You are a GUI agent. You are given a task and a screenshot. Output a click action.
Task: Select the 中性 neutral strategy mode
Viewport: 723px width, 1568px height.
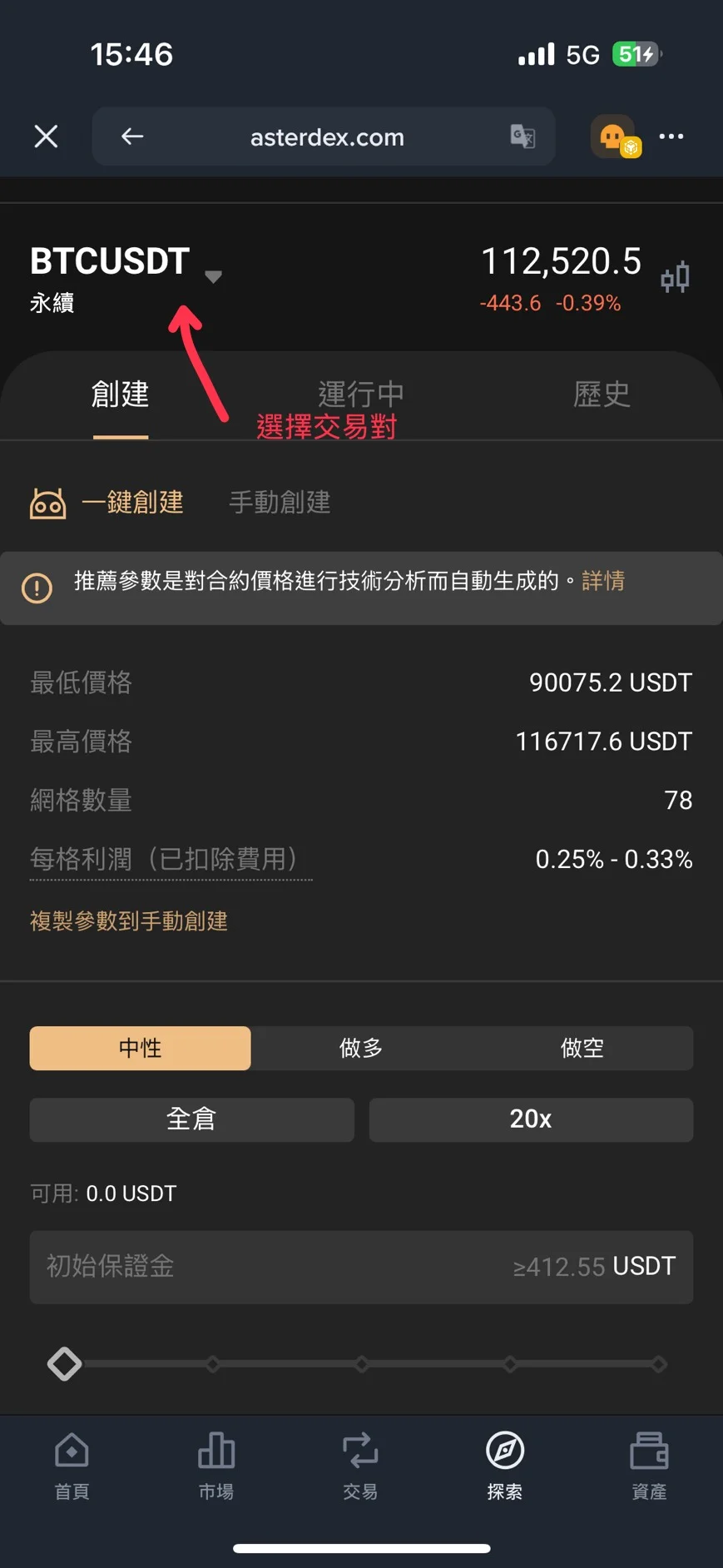[140, 1049]
